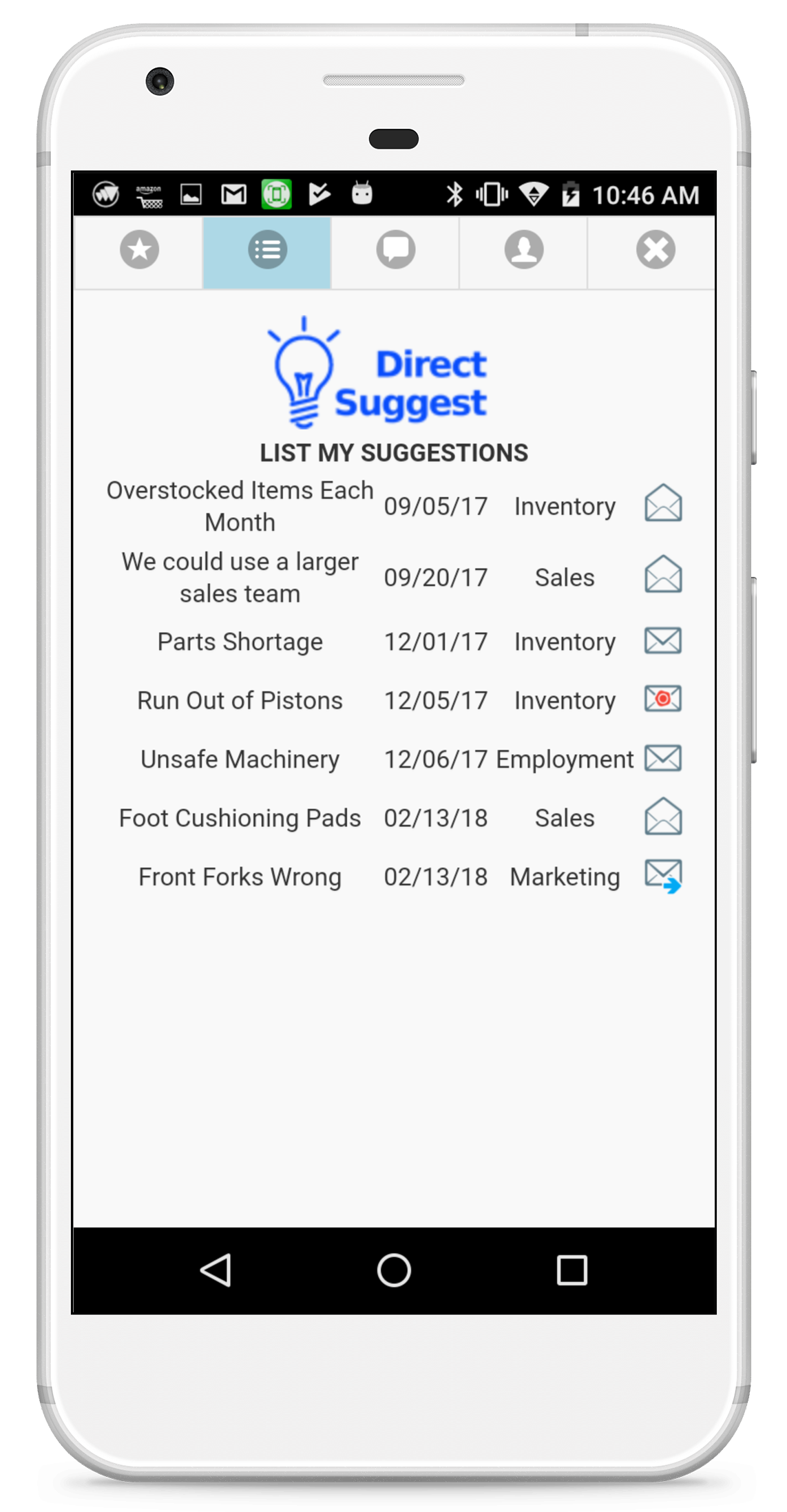Tap the envelope icon for Parts Shortage
Viewport: 787px width, 1512px height.
click(663, 641)
